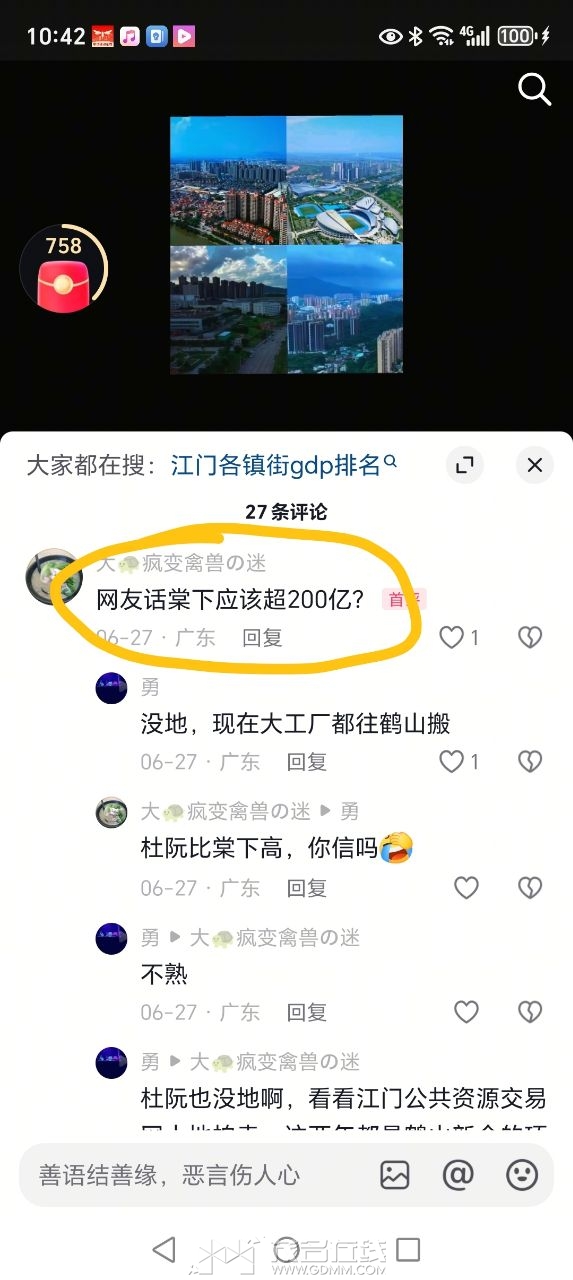Close the comments panel
Screen dimensions: 573x1280
535,465
